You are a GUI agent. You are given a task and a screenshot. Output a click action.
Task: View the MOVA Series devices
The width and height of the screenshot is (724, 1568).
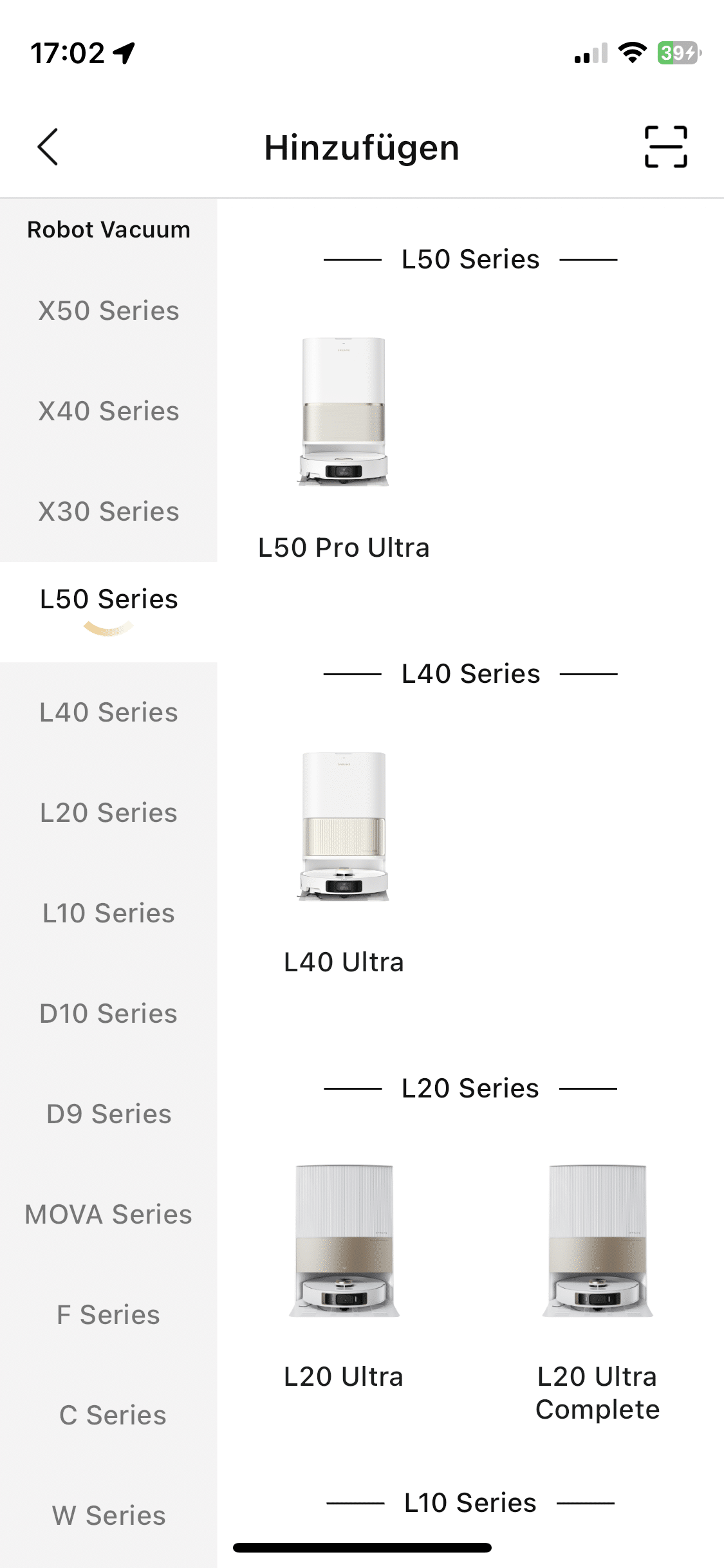[x=108, y=1215]
